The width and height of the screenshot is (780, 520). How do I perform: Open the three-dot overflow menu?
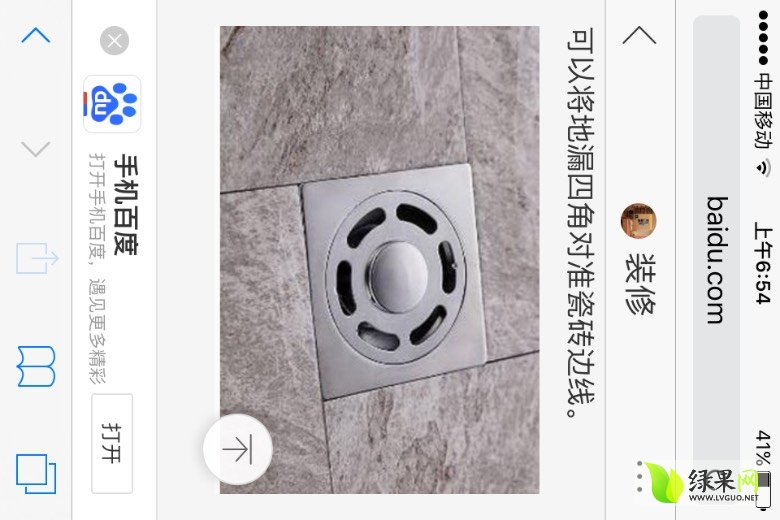point(639,476)
